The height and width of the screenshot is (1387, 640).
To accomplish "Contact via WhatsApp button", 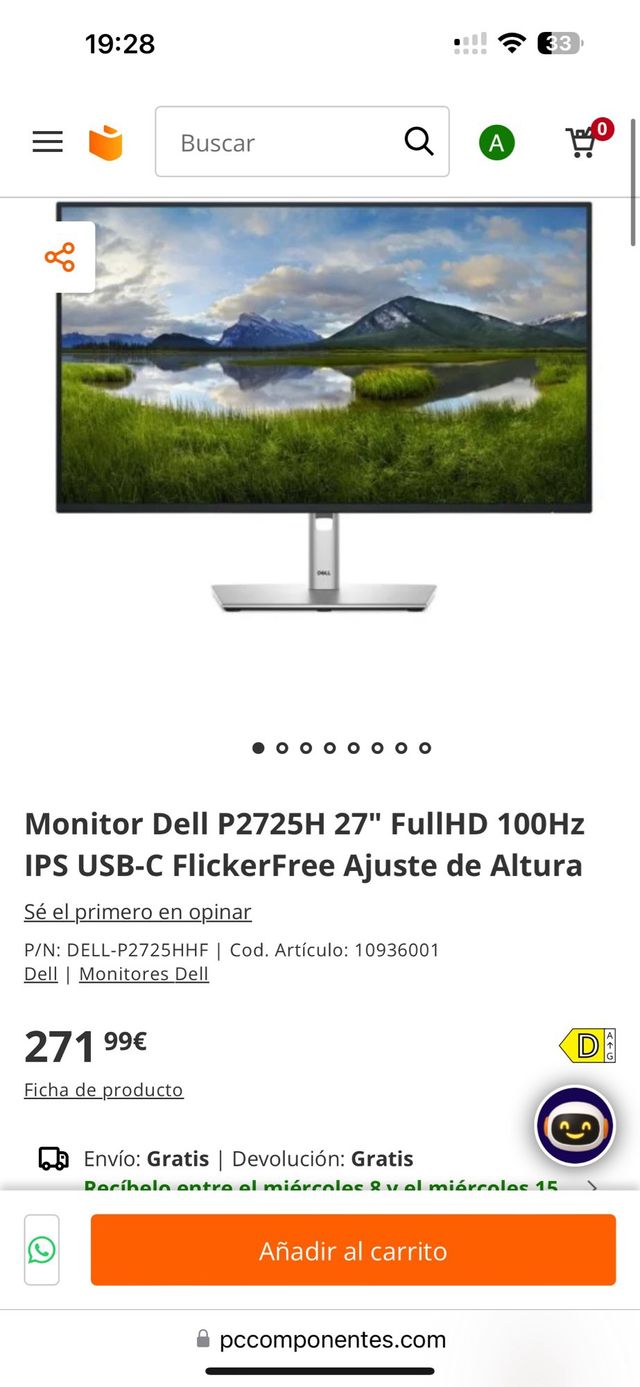I will point(42,1250).
